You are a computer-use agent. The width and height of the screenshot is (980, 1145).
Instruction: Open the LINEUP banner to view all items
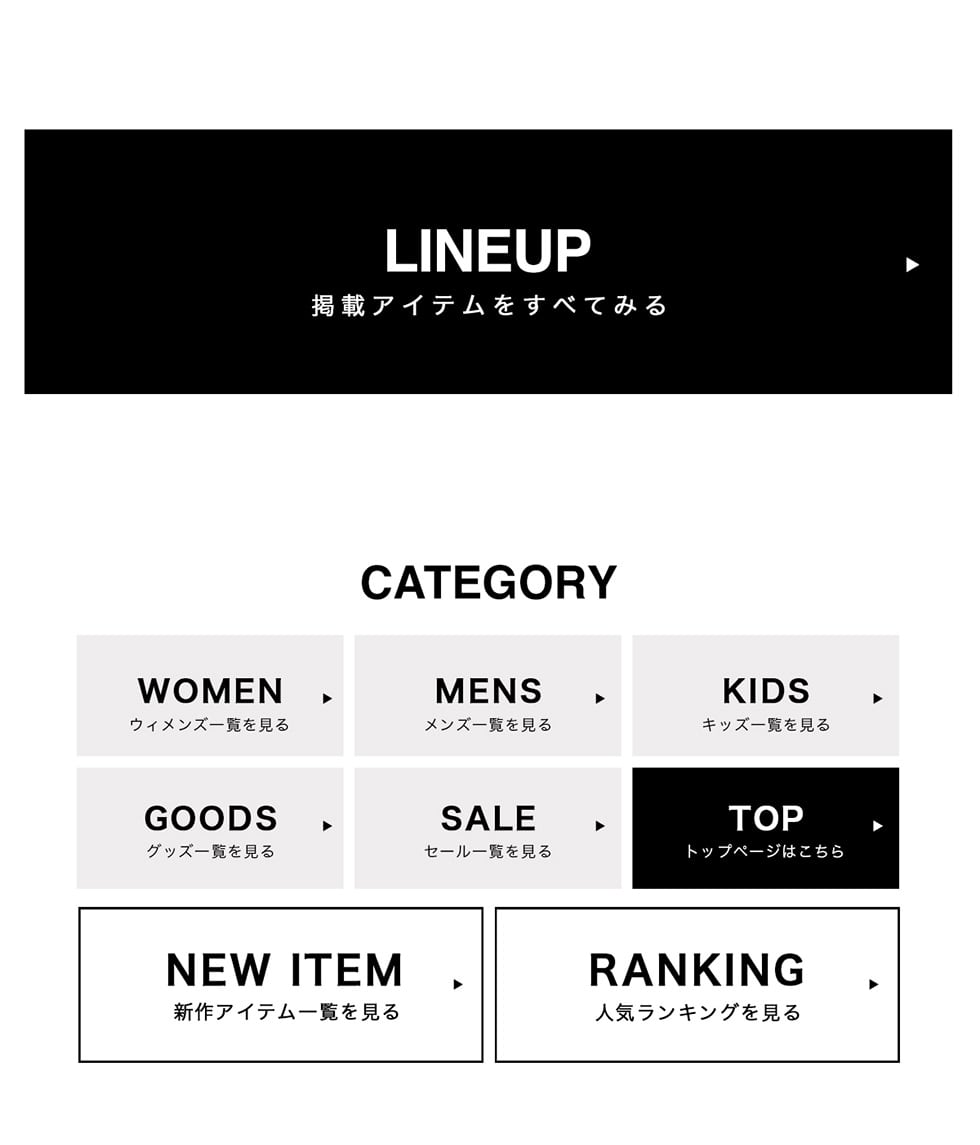click(488, 262)
